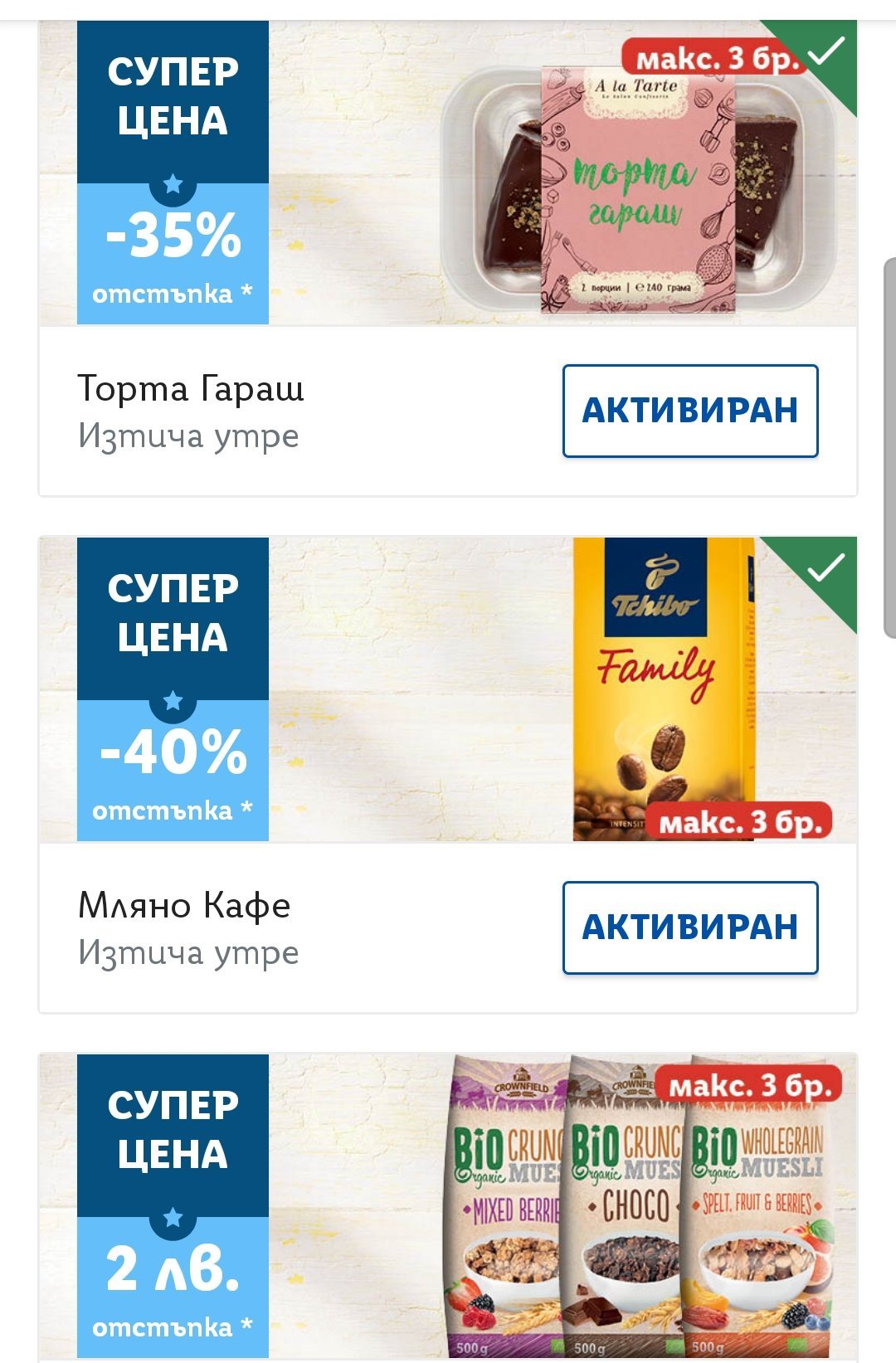Tap the АКТИВИРАН button for Торта Гараш
Screen dimensions: 896x1363
click(690, 411)
